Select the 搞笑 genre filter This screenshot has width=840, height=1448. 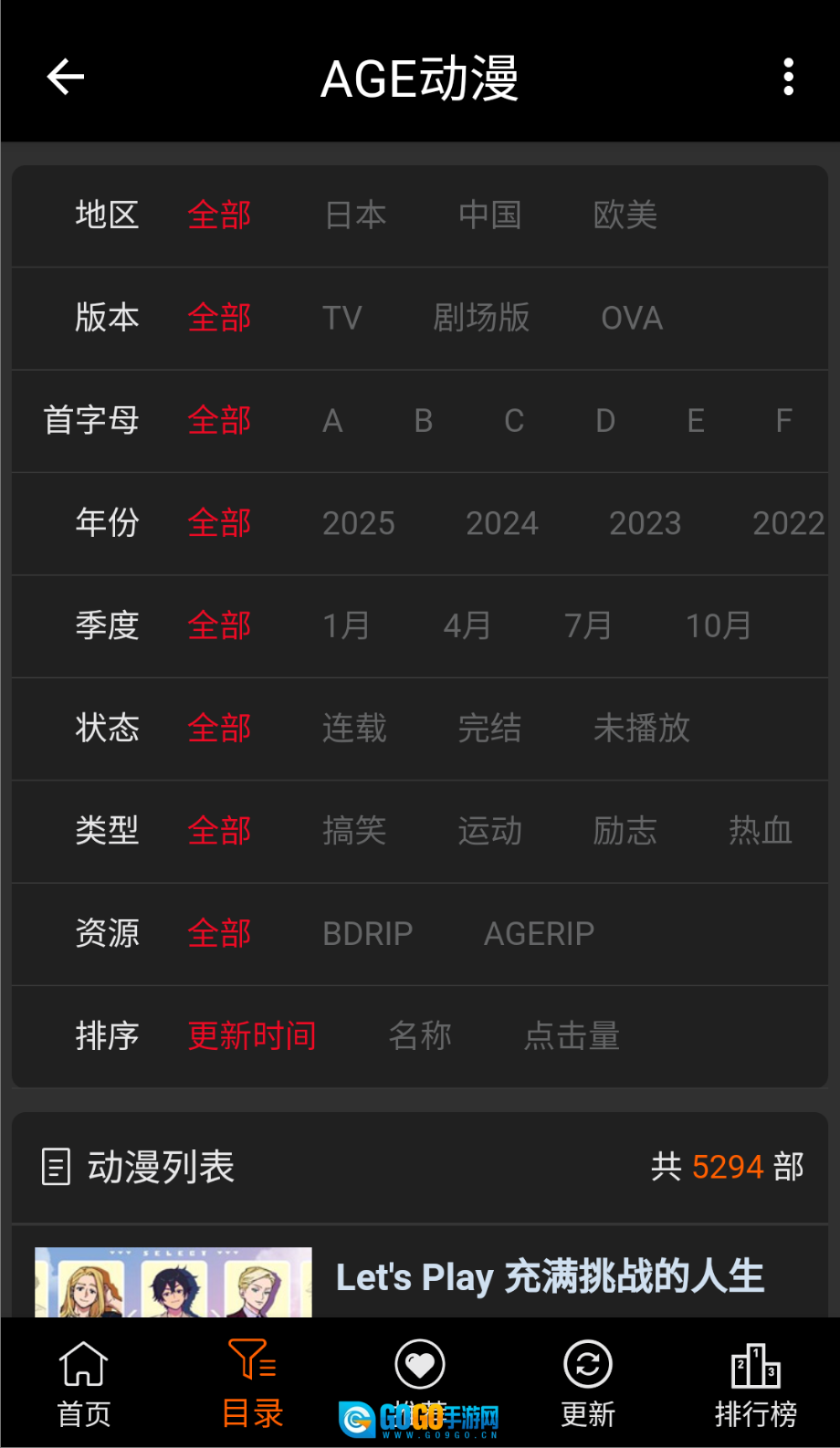[x=354, y=832]
